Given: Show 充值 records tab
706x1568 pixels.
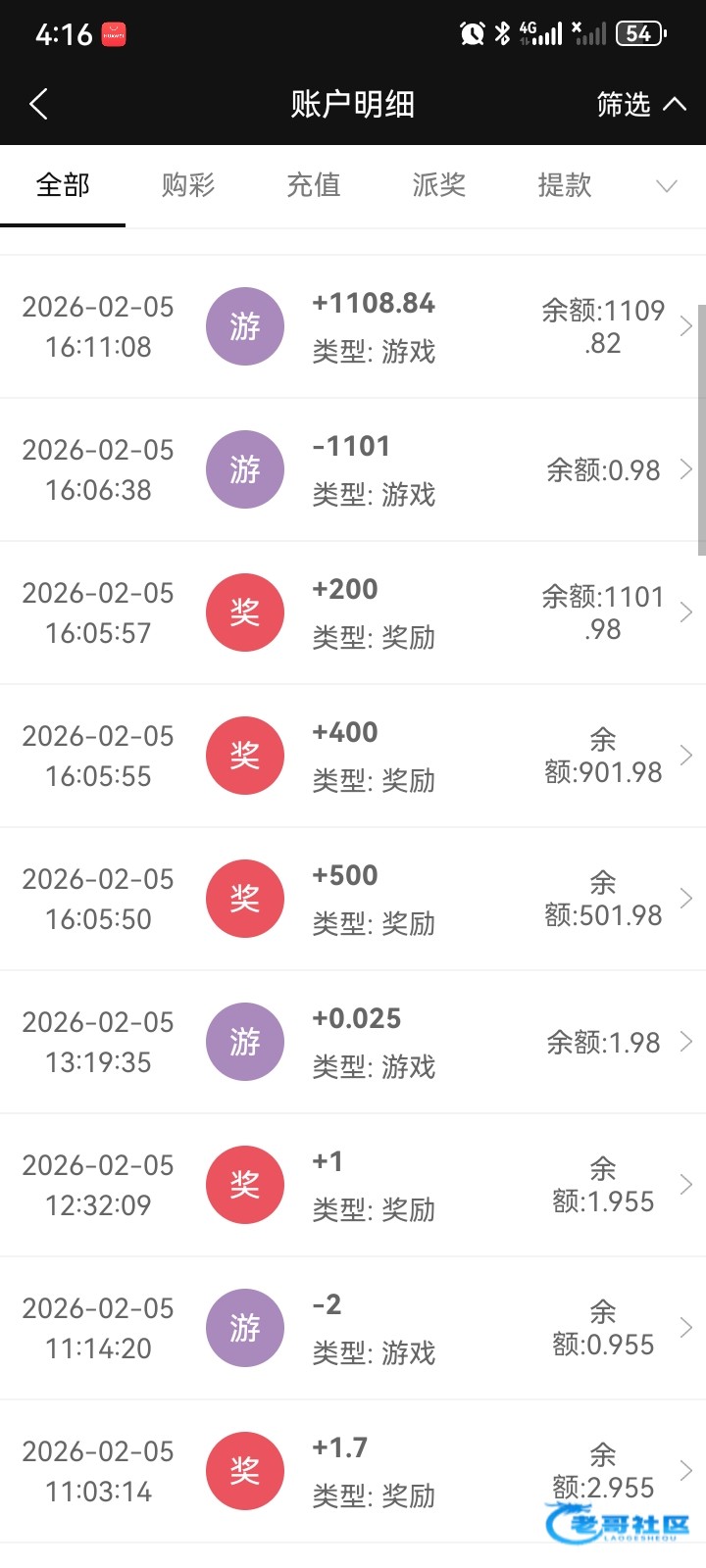Looking at the screenshot, I should [x=314, y=185].
